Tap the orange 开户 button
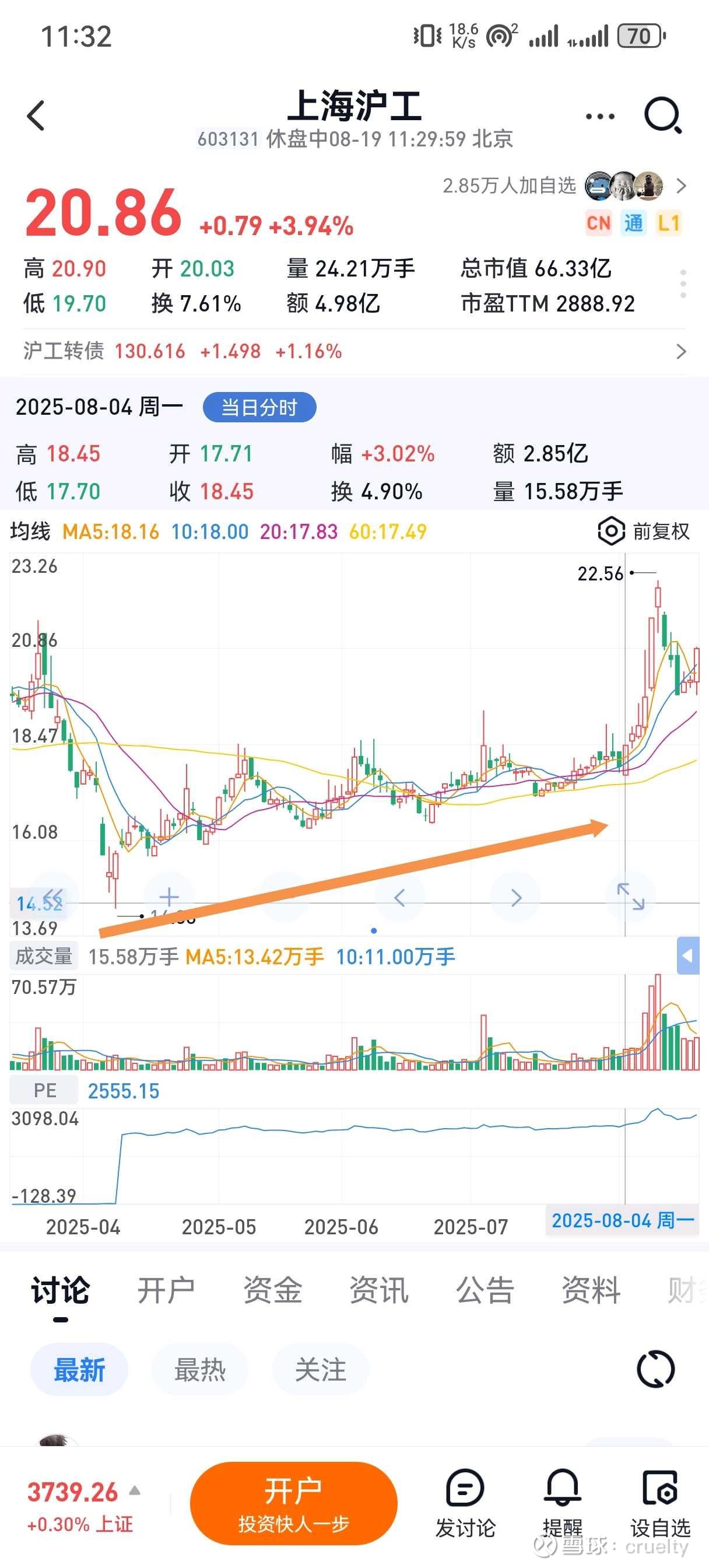 coord(293,1503)
